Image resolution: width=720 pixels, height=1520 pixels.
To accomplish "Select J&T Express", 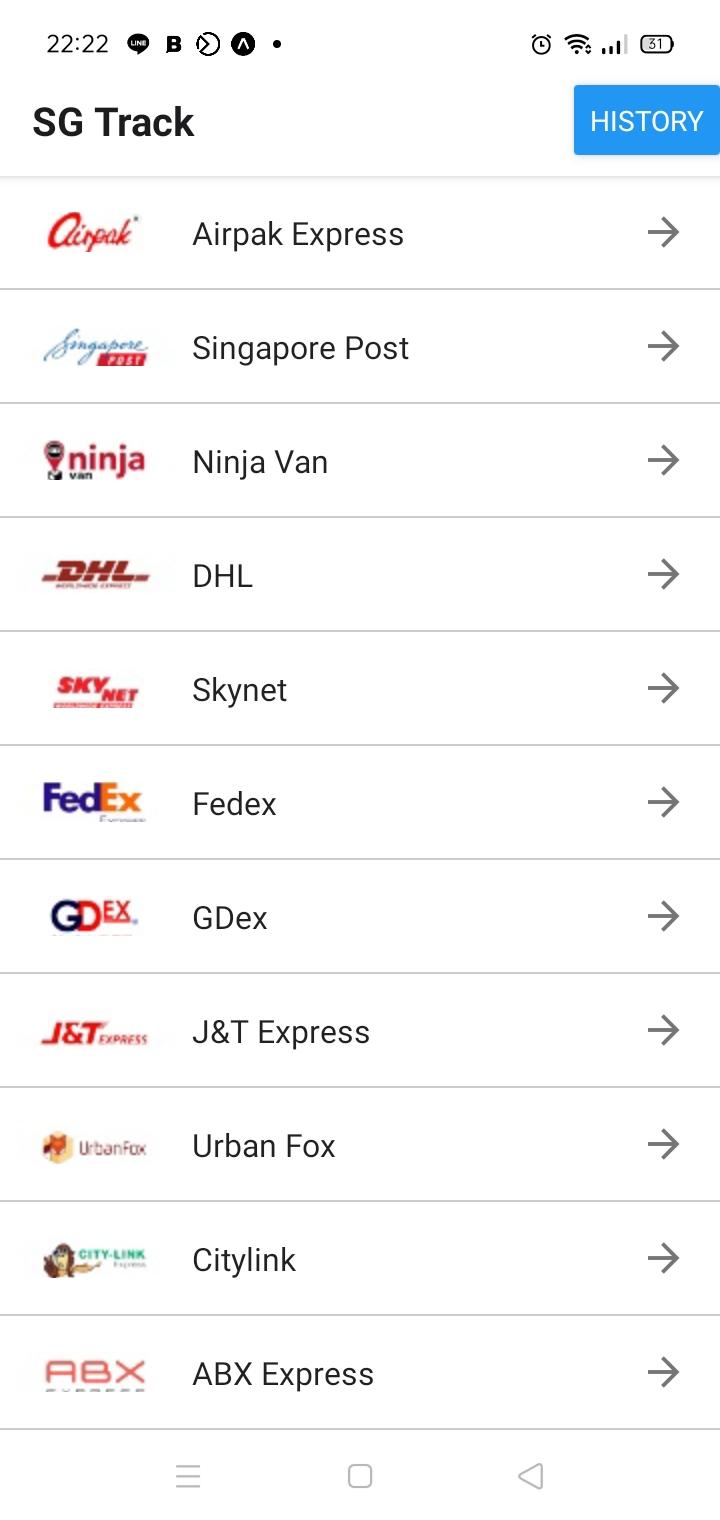I will click(360, 1031).
